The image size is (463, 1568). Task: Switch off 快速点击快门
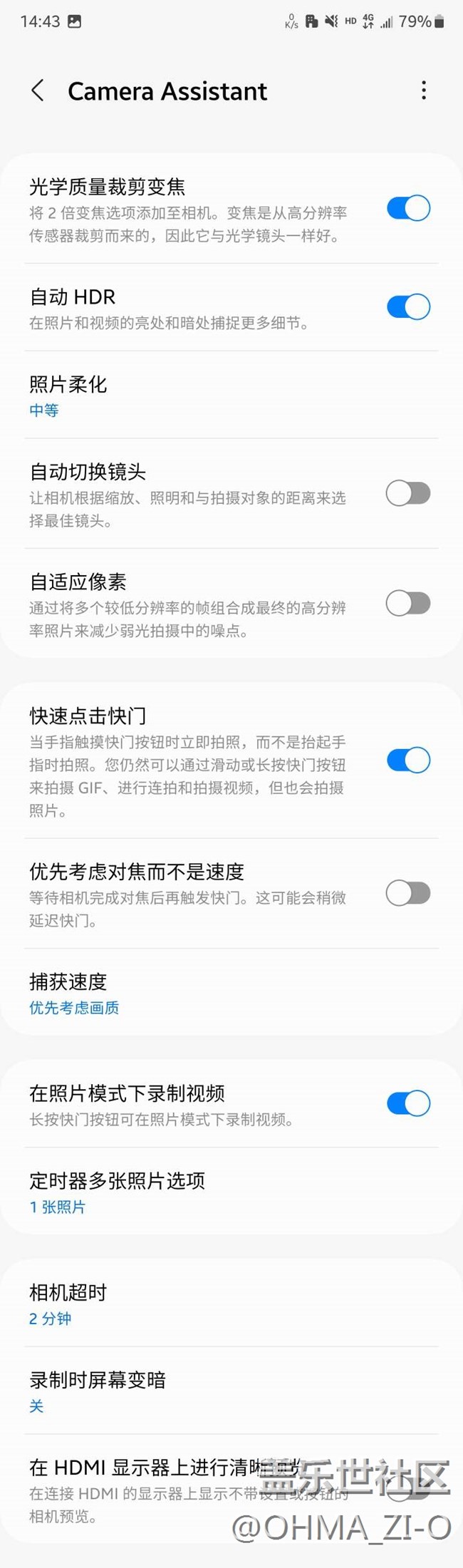coord(408,760)
